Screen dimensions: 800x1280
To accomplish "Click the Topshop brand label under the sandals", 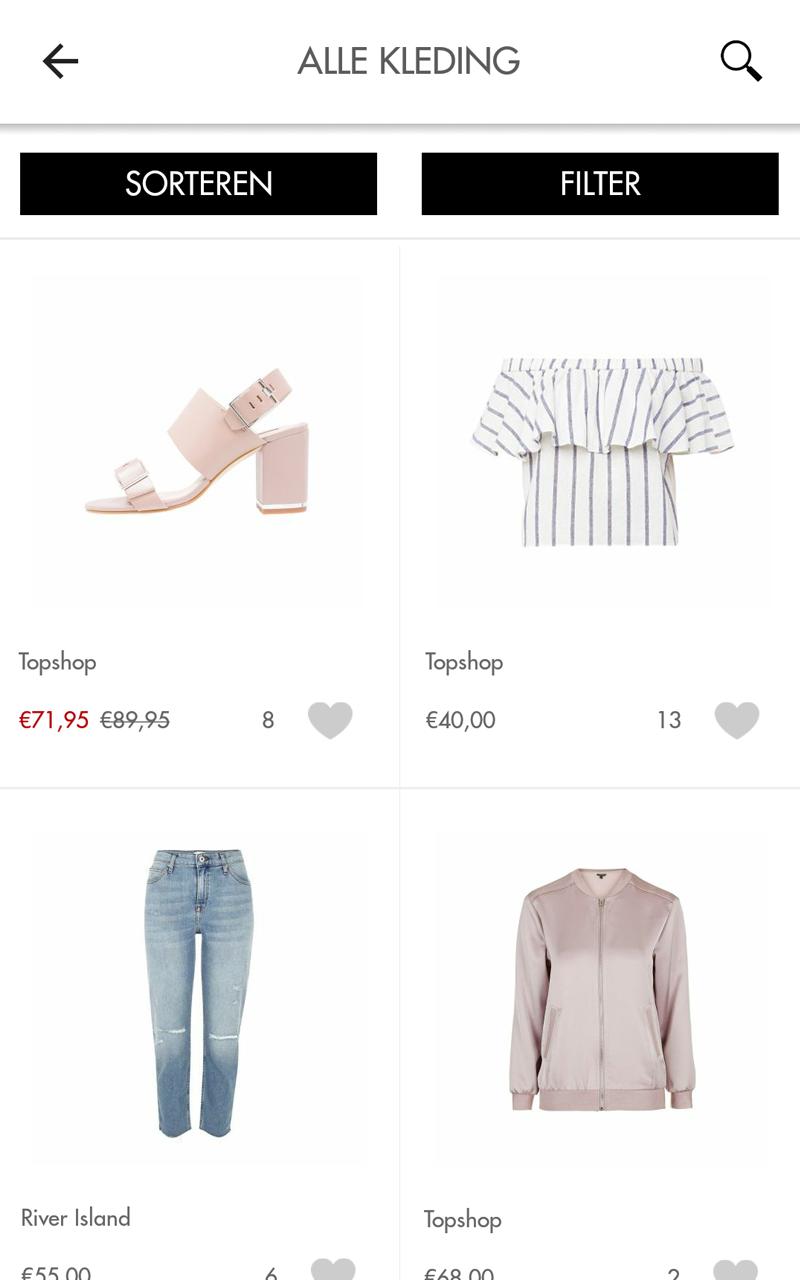I will point(58,661).
